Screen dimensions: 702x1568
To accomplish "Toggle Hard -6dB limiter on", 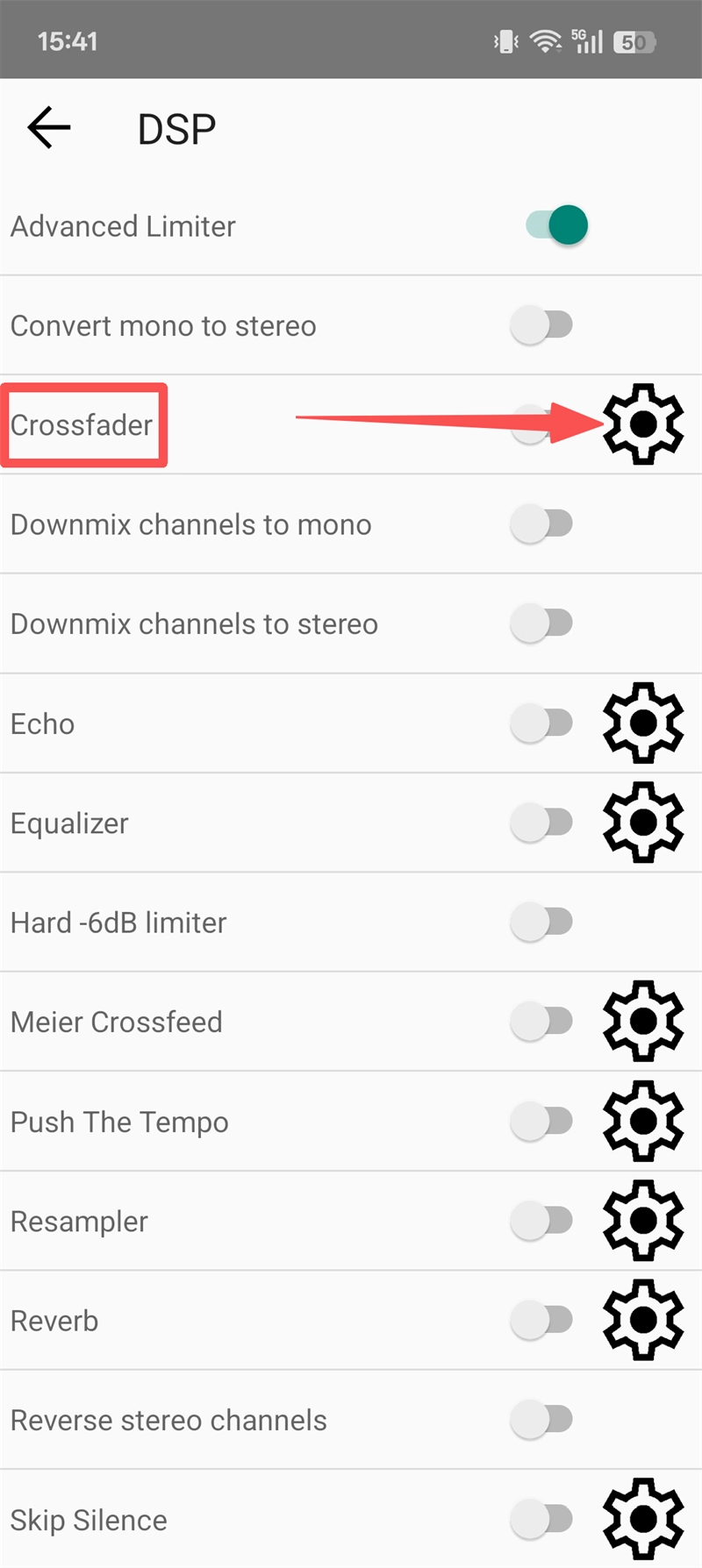I will [541, 923].
